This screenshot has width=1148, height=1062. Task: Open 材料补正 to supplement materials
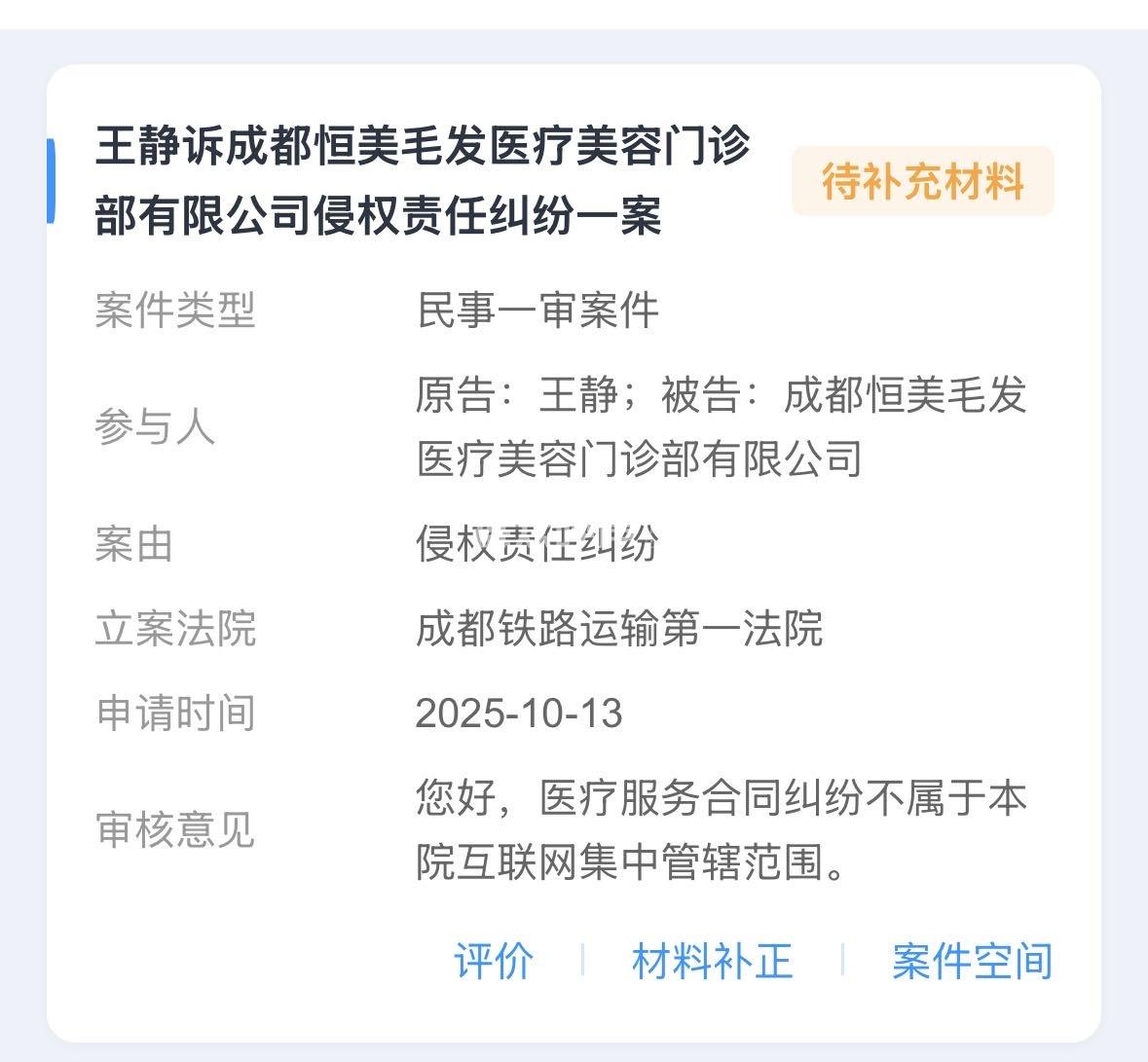pos(712,961)
